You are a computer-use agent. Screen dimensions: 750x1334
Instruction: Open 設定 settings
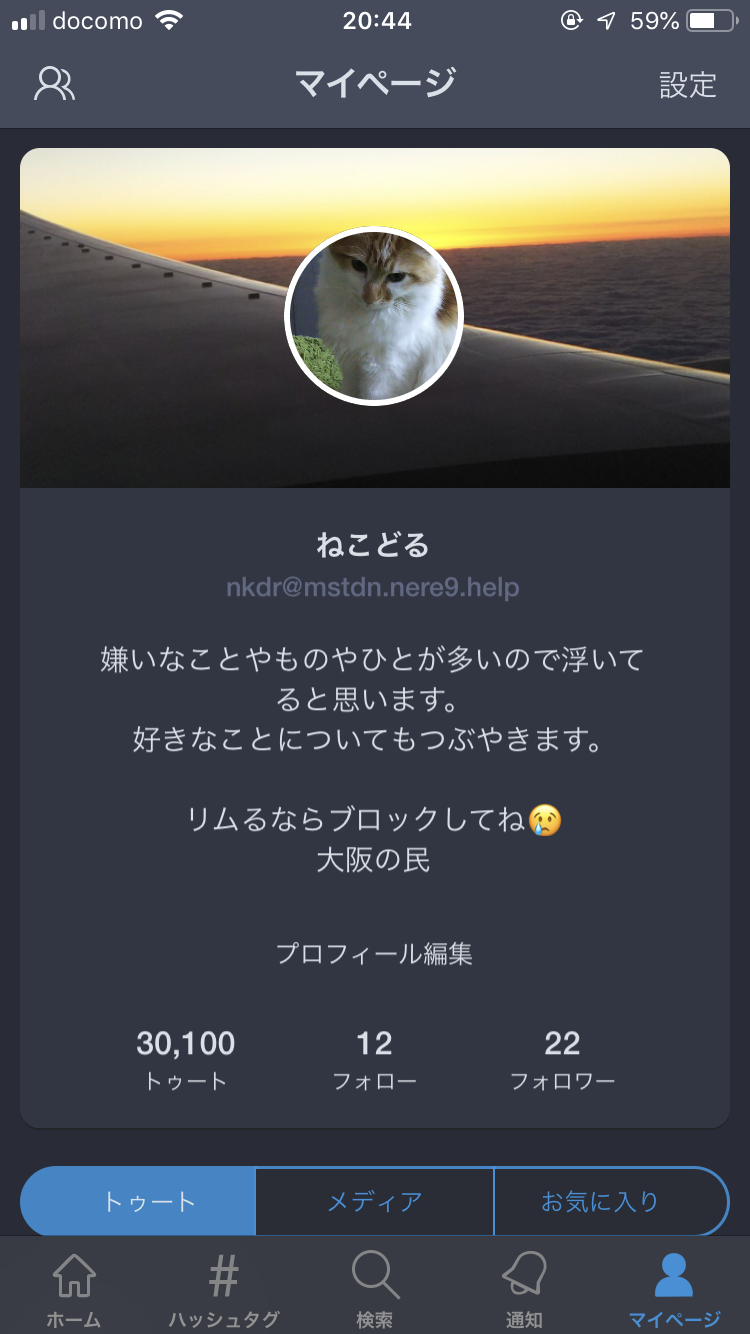(688, 85)
